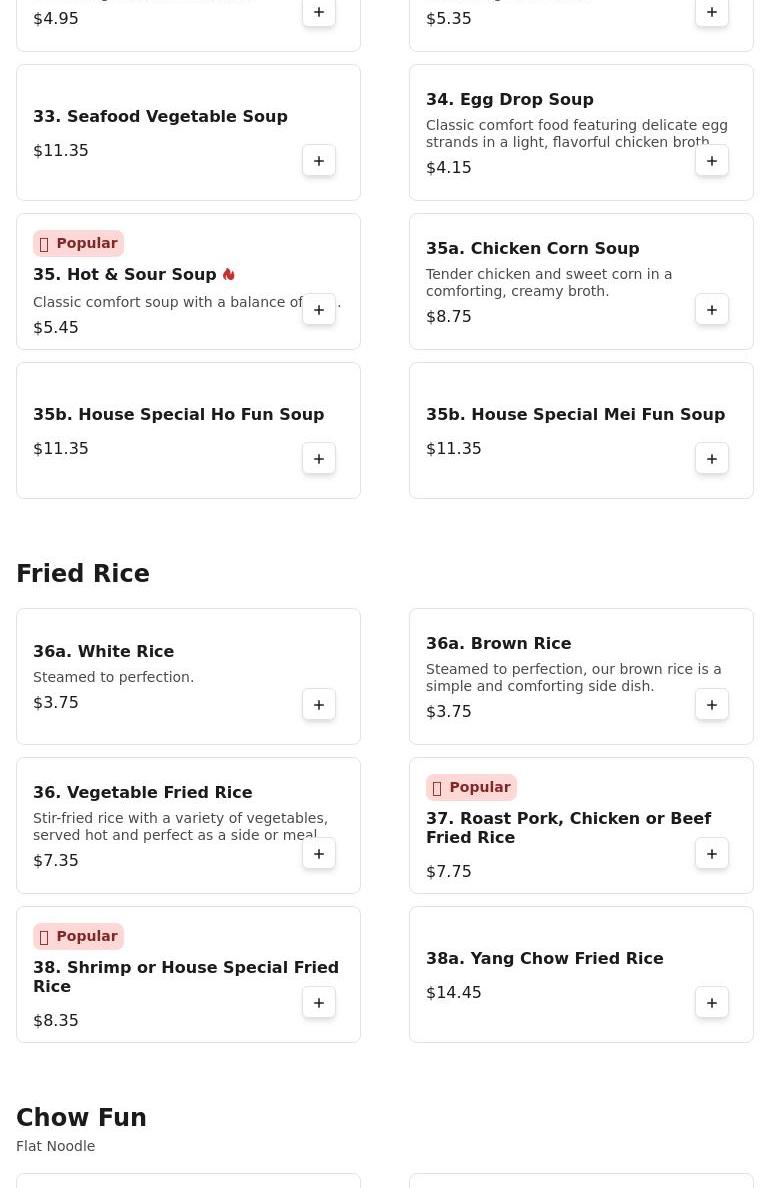Viewport: 770px width, 1188px height.
Task: Add Yang Chow Fried Rice to order
Action: coord(712,1003)
